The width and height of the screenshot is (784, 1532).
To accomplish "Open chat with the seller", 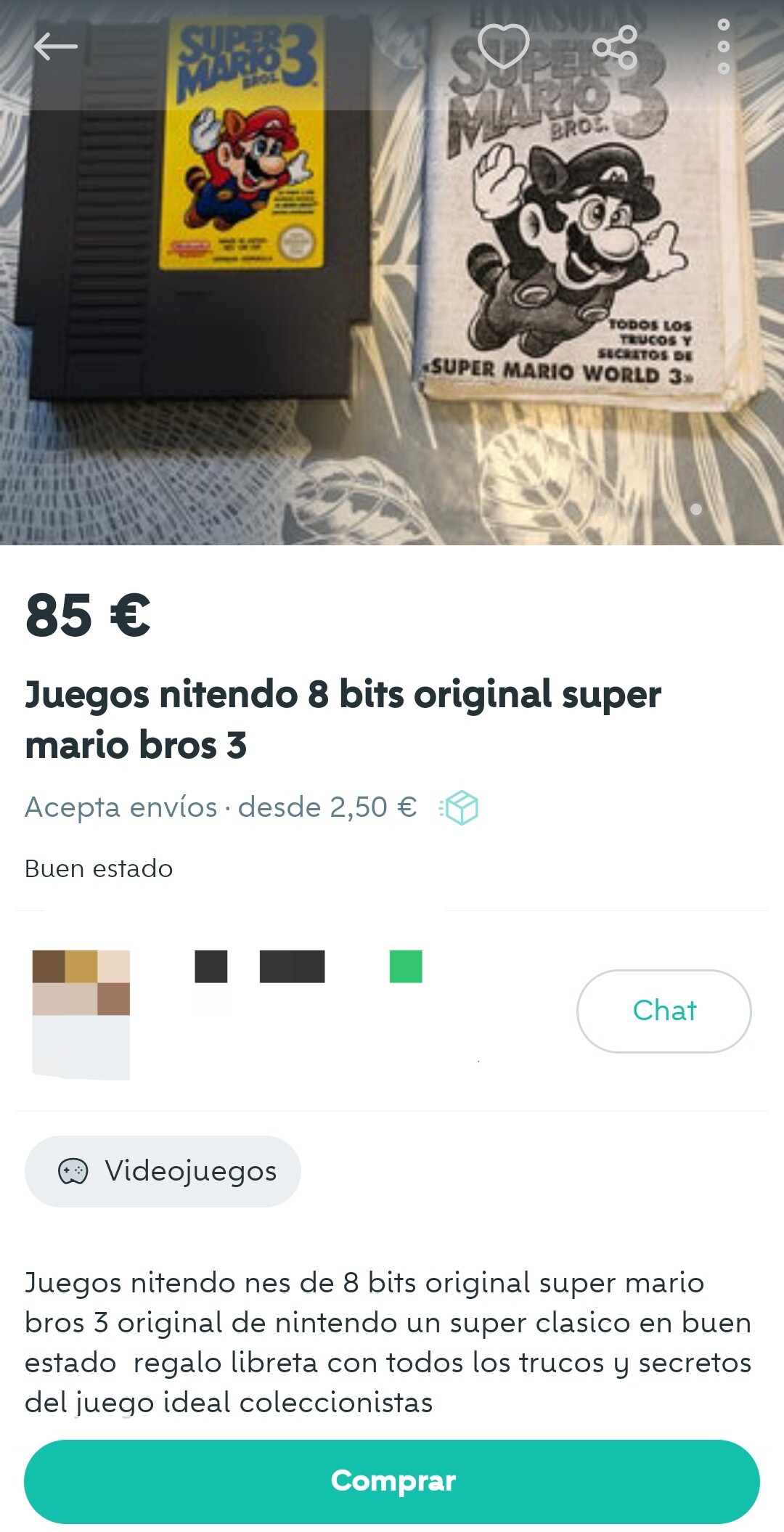I will point(663,1011).
